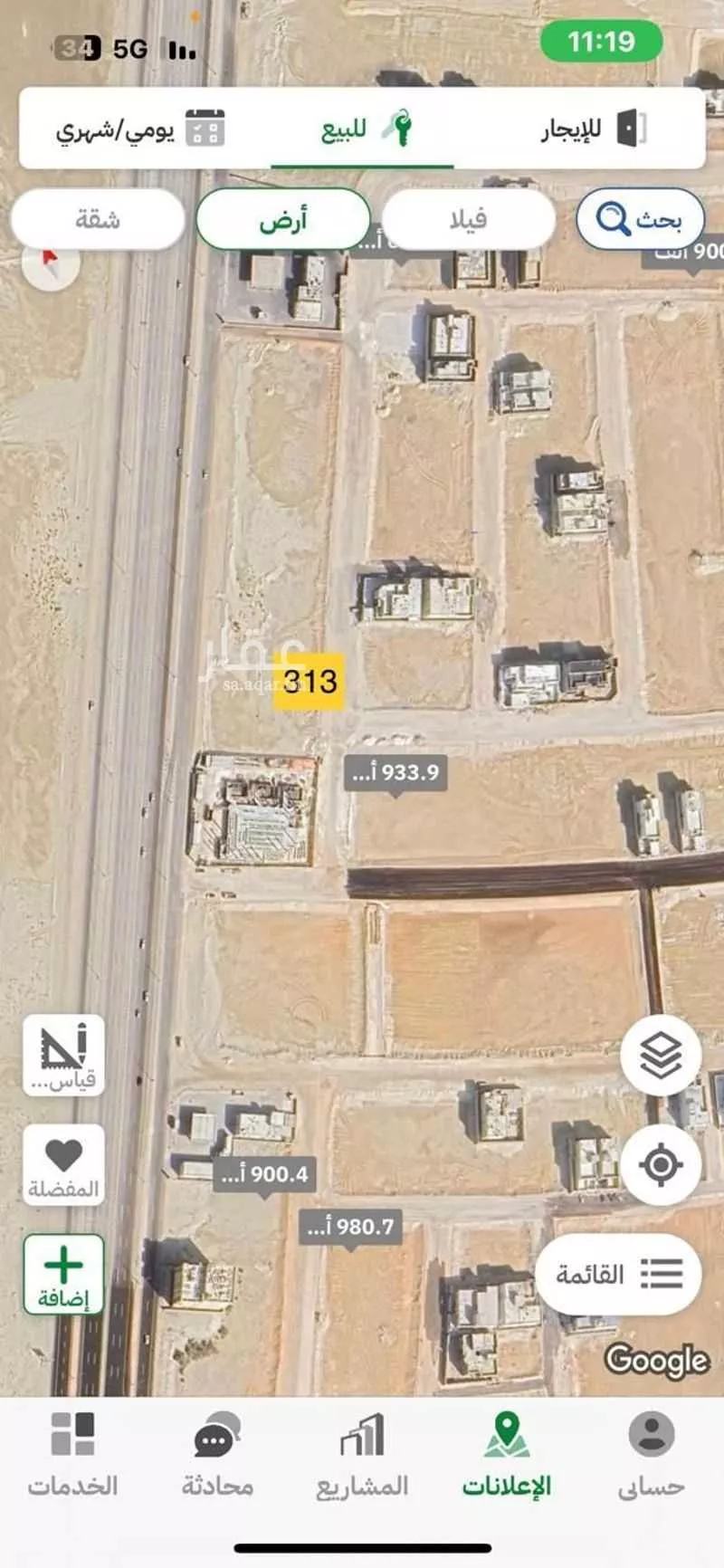Open the محادثة chat tab
Viewport: 724px width, 1568px height.
click(x=217, y=1455)
